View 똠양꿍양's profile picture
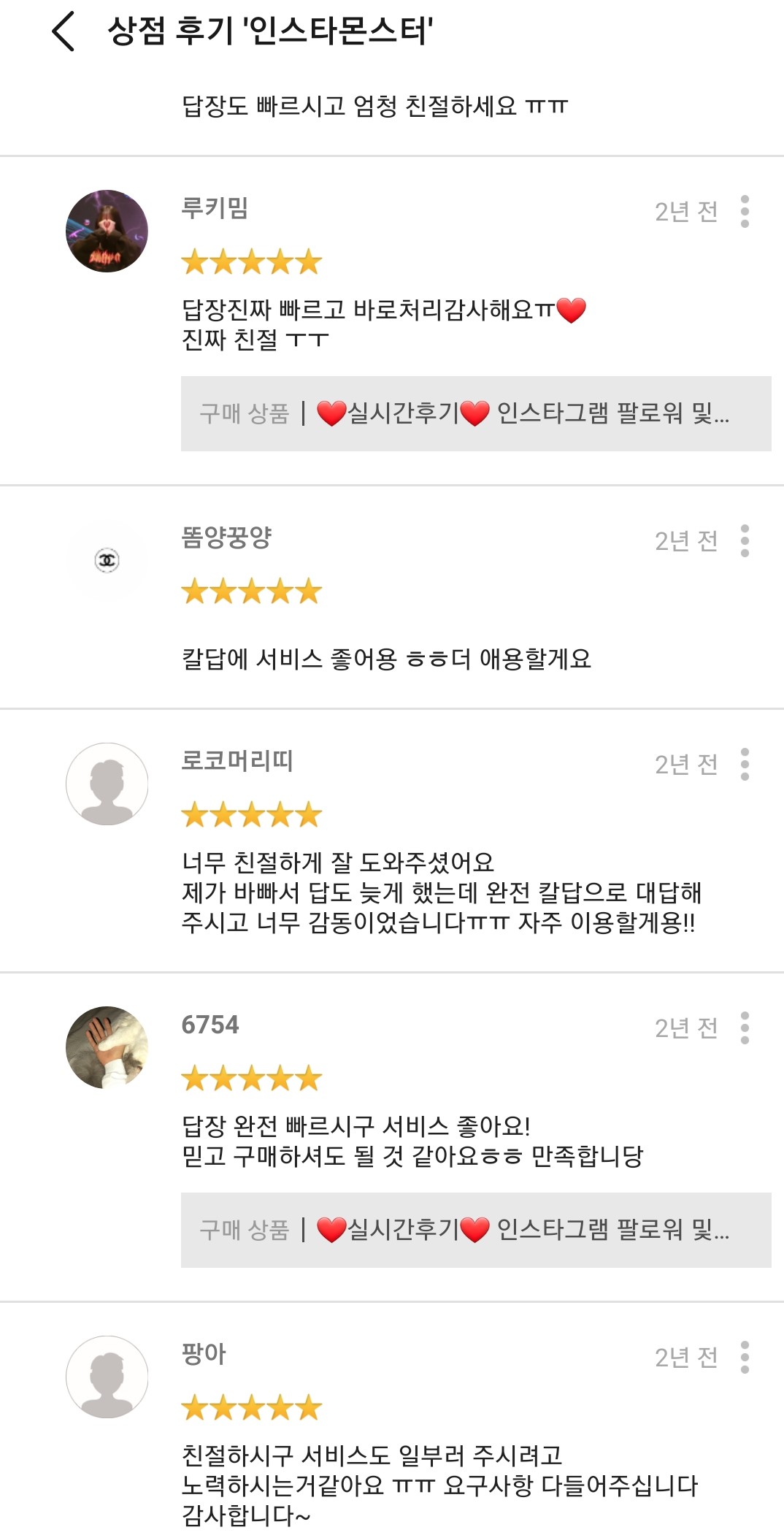The width and height of the screenshot is (784, 1538). (x=107, y=560)
